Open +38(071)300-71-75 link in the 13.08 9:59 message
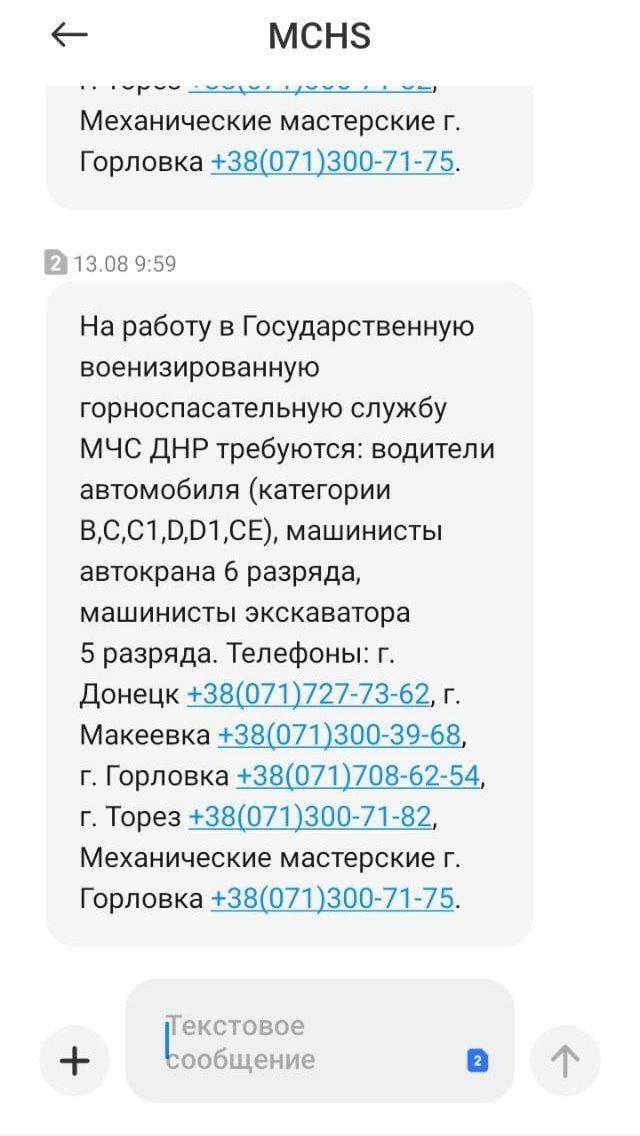The image size is (640, 1136). [x=332, y=898]
